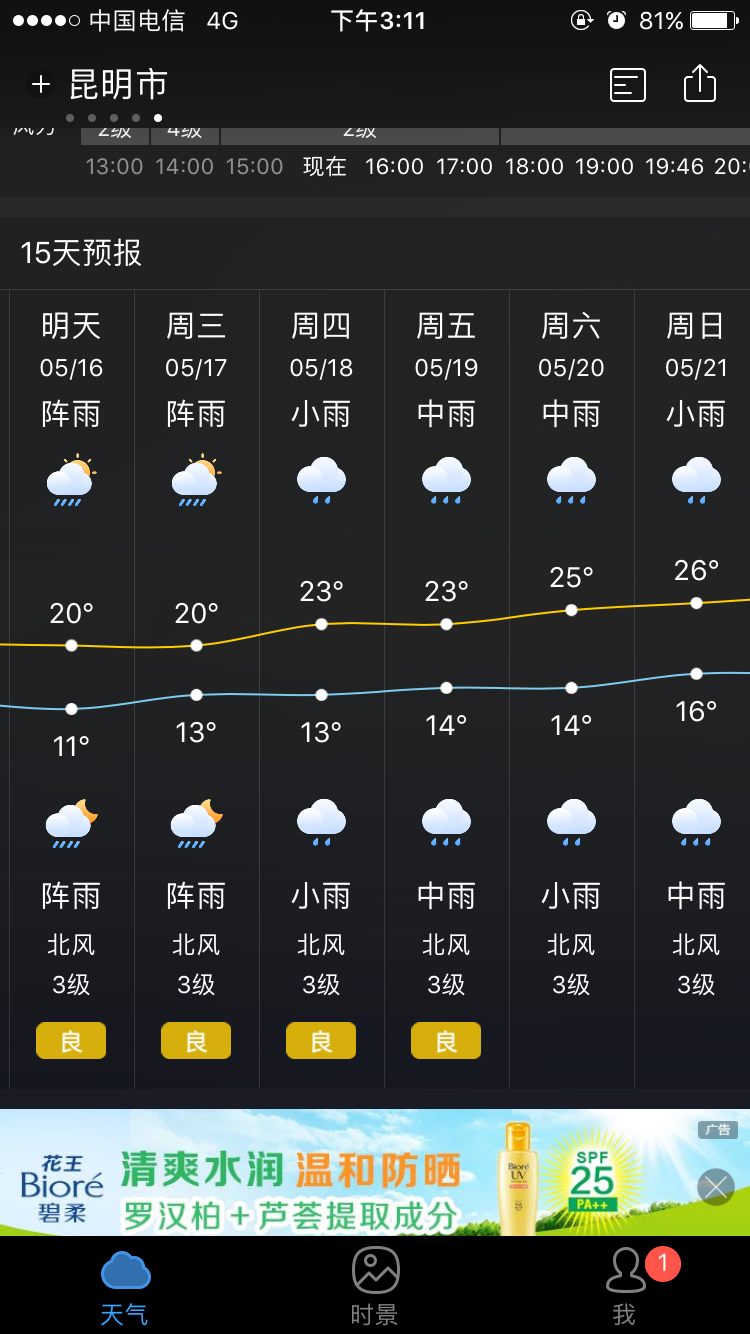The height and width of the screenshot is (1334, 750).
Task: Open the 周五 05/19 forecast column
Action: (x=447, y=680)
